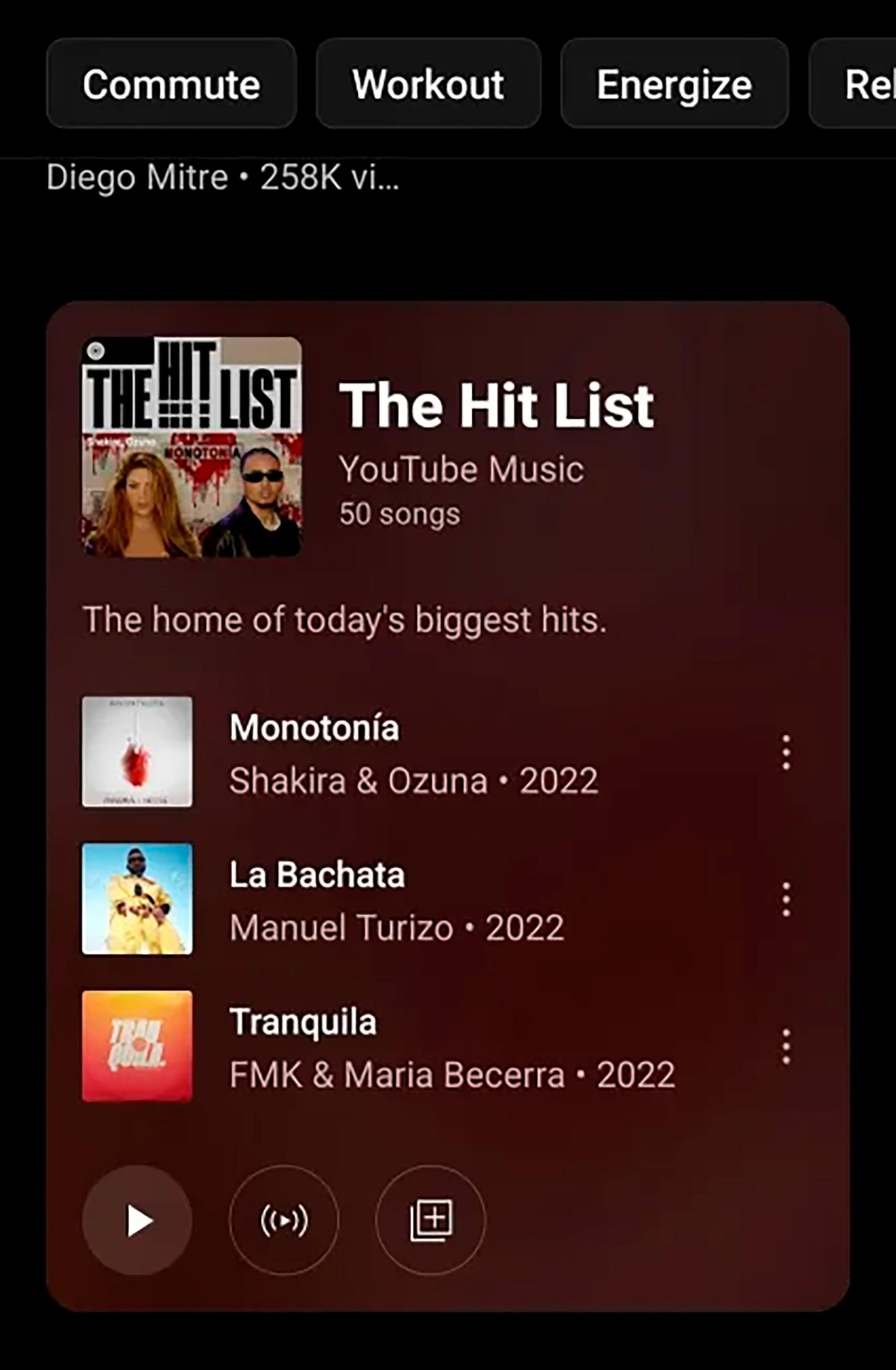Select the Workout mood chip
The image size is (896, 1370).
click(428, 84)
